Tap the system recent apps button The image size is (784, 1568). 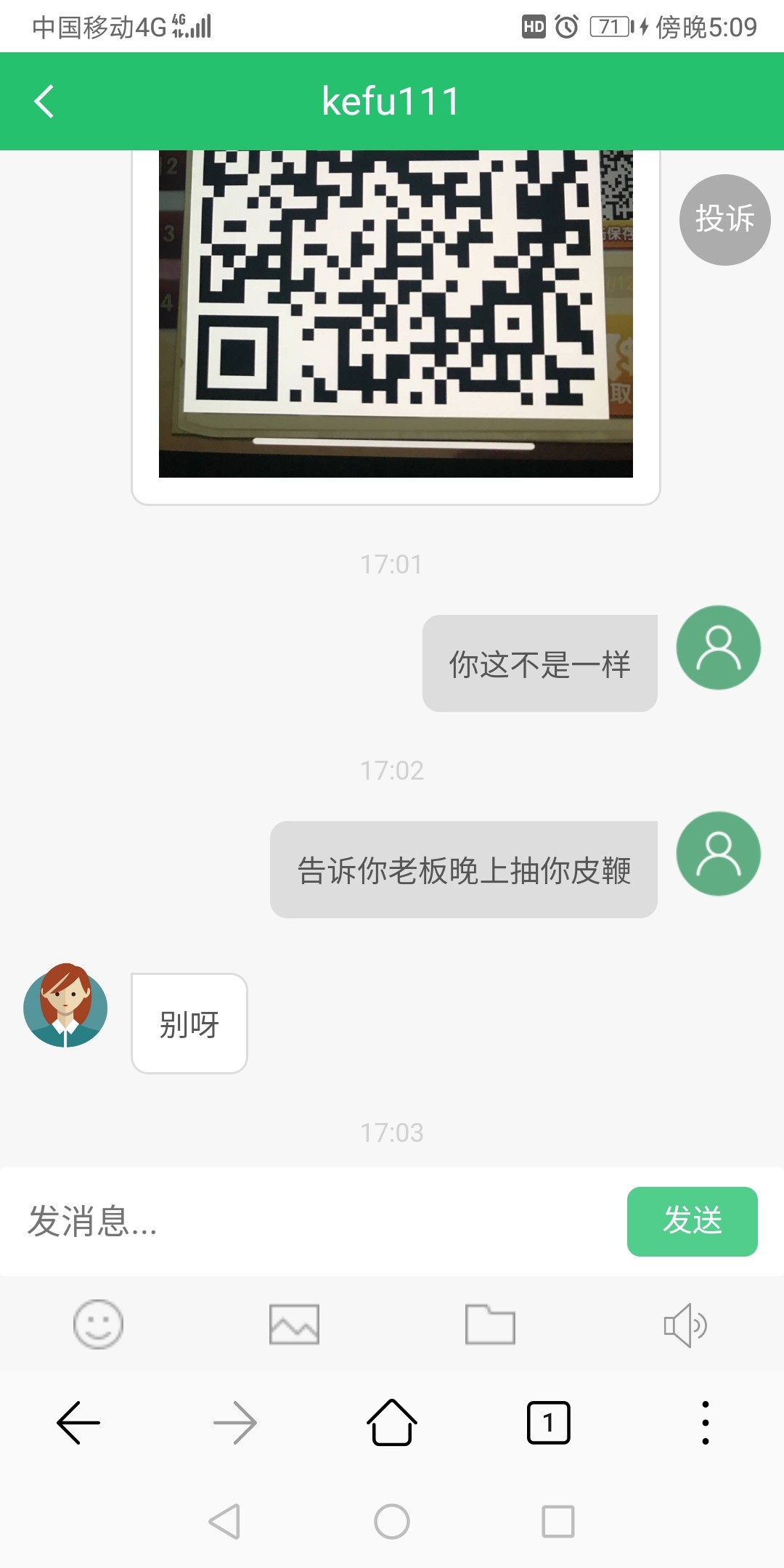click(558, 1521)
